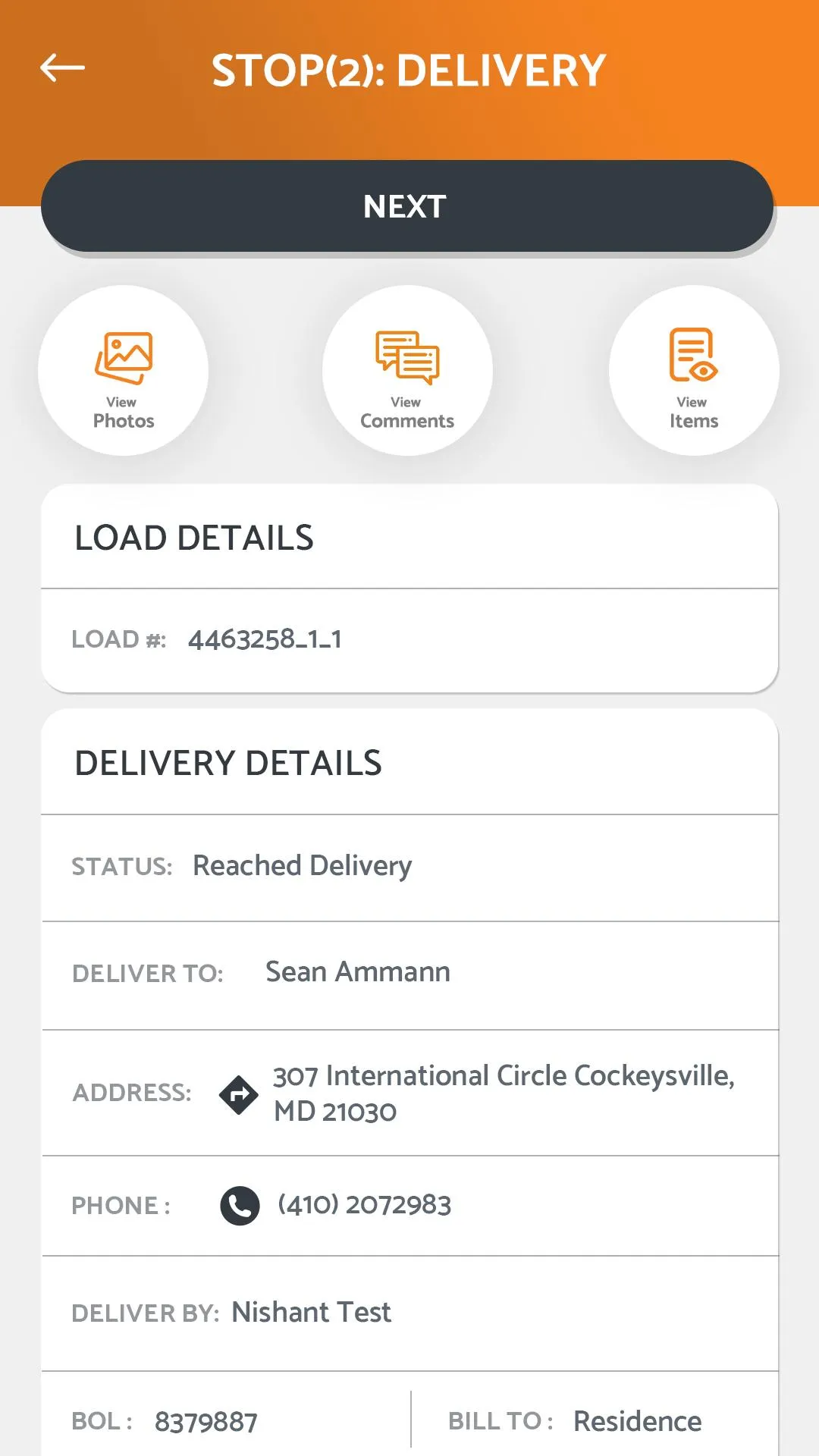819x1456 pixels.
Task: Open View Comments
Action: coord(406,369)
